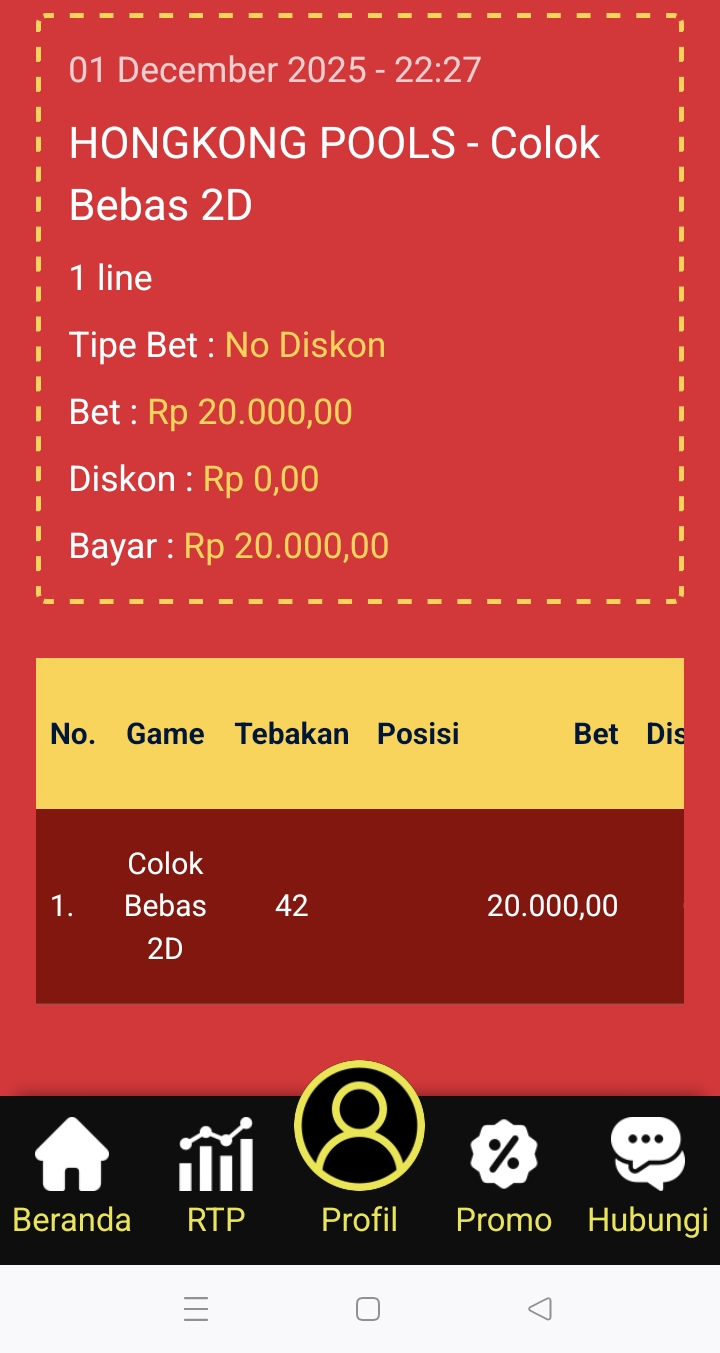Open Hubungi contact chat
The image size is (720, 1353).
[x=648, y=1177]
